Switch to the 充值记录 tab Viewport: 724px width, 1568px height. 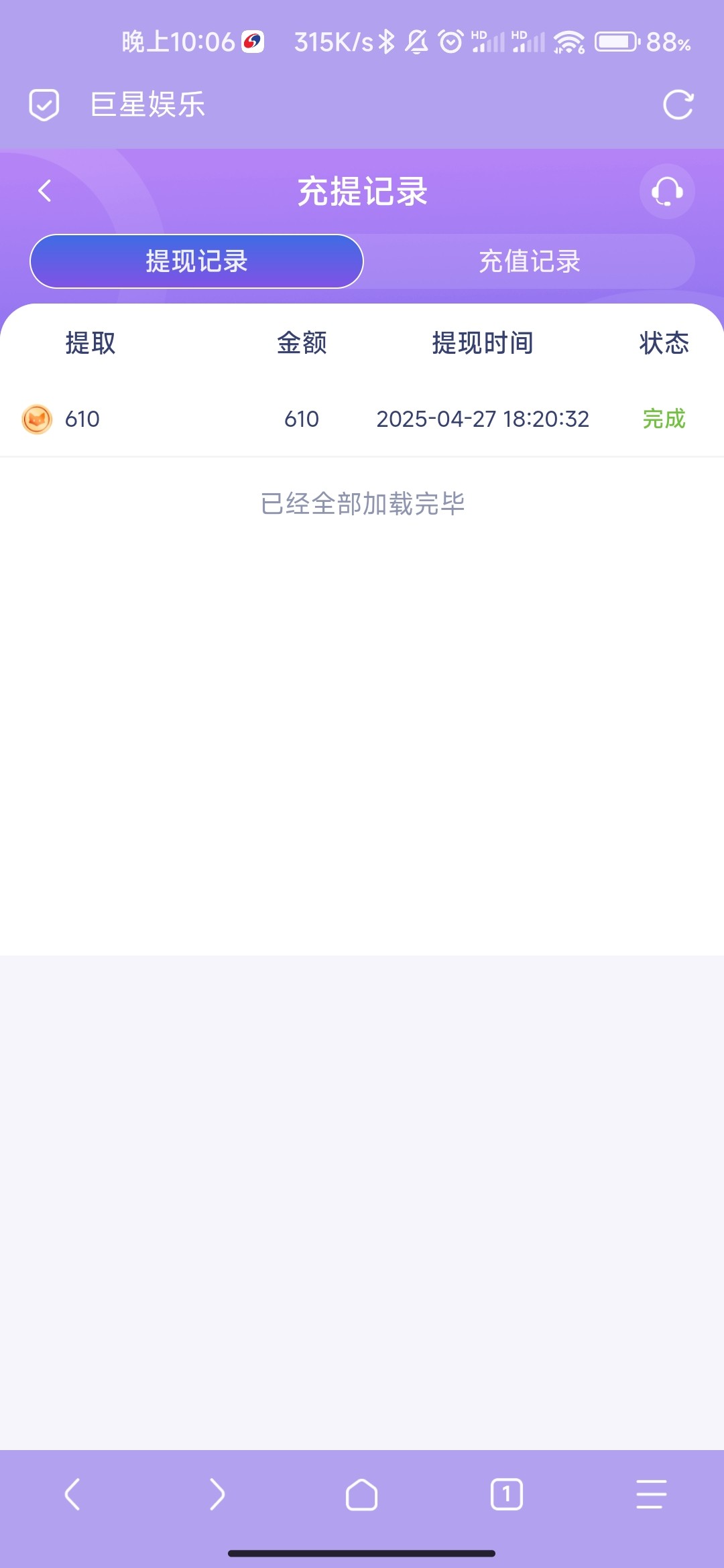pos(530,261)
